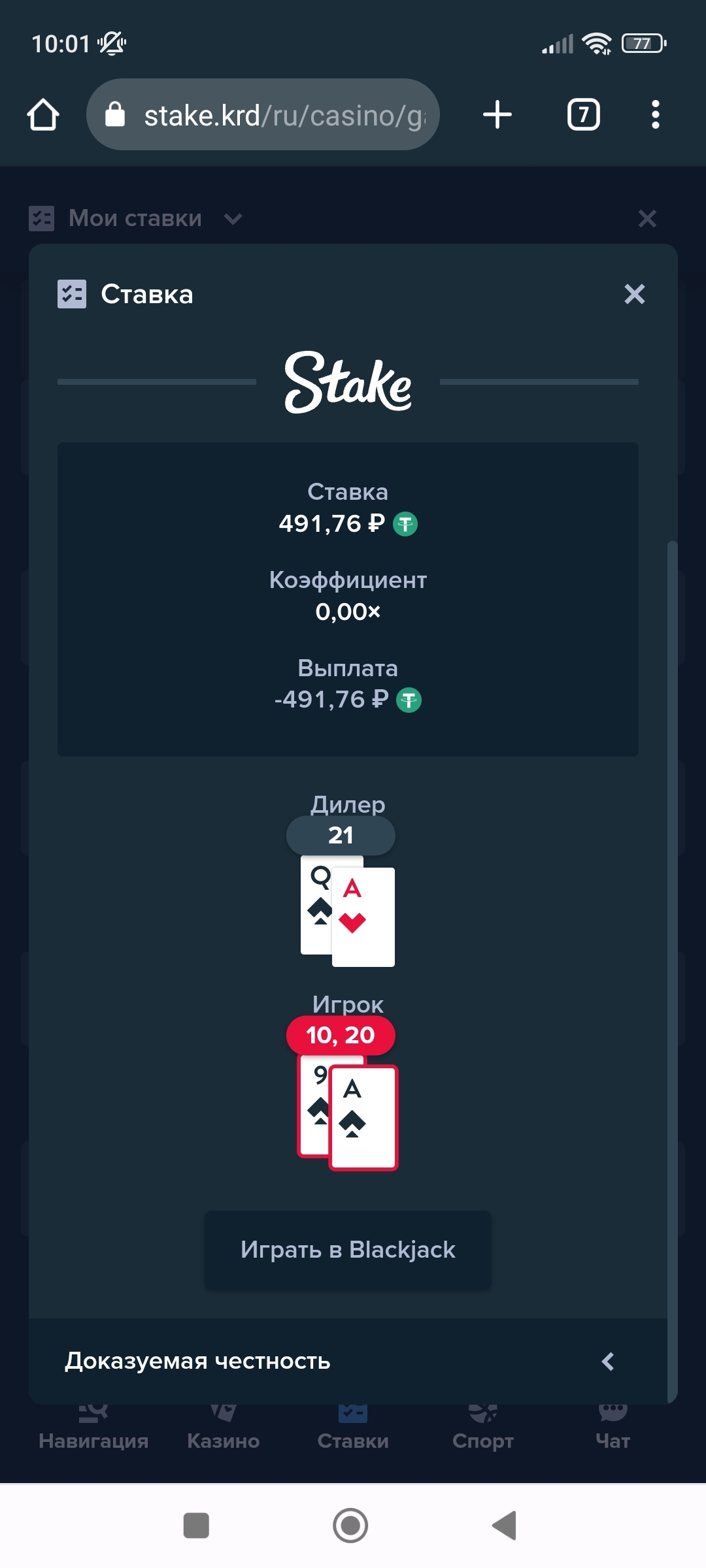This screenshot has width=706, height=1568.
Task: Close the Мои ставки panel
Action: click(647, 218)
